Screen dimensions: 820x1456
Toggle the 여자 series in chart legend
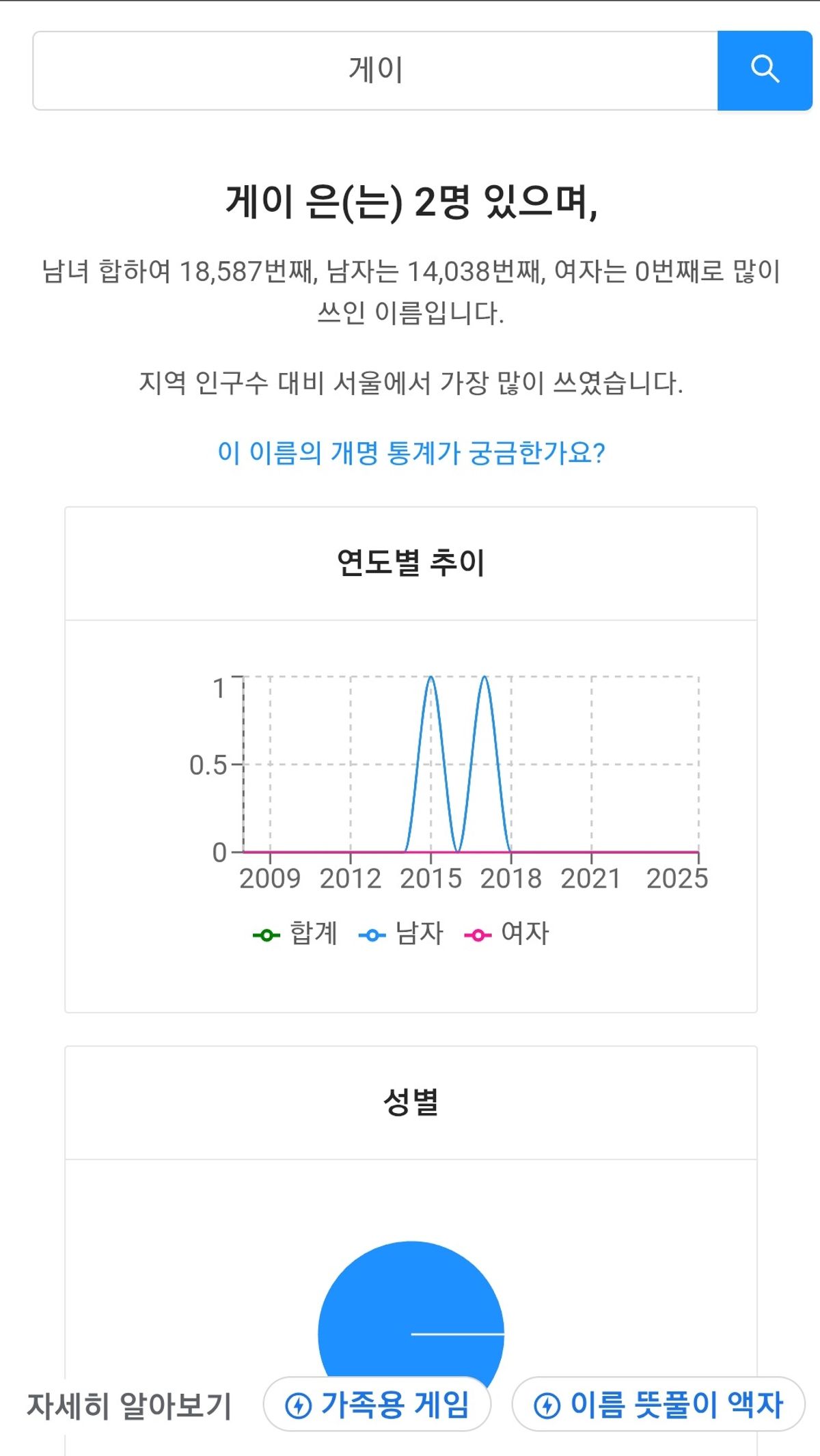(507, 933)
